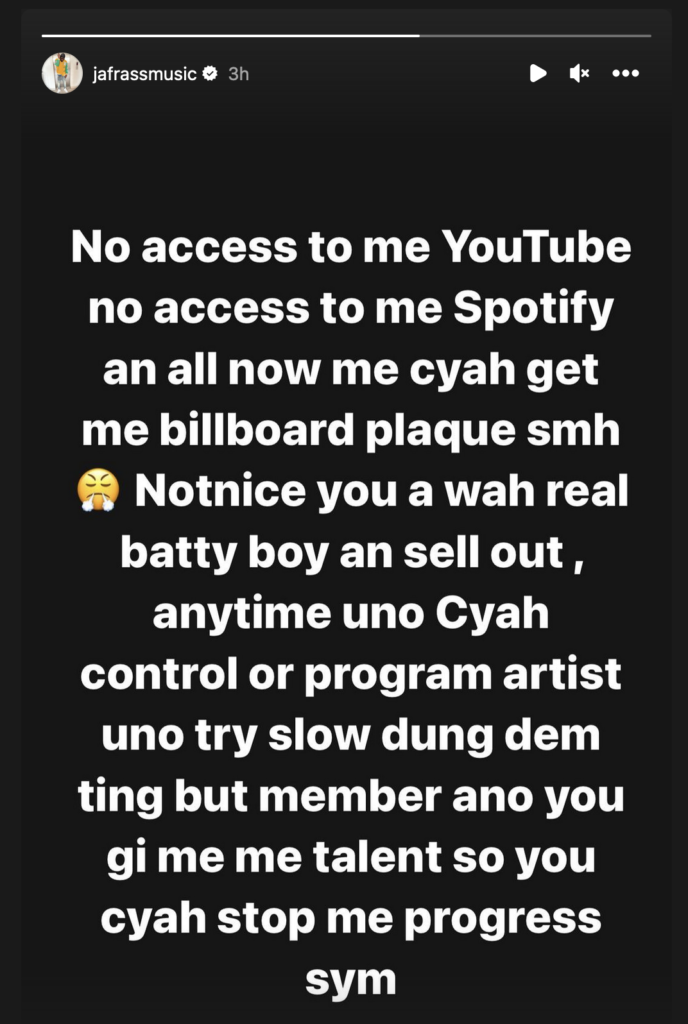Image resolution: width=688 pixels, height=1024 pixels.
Task: Tap the story play button
Action: pos(538,73)
